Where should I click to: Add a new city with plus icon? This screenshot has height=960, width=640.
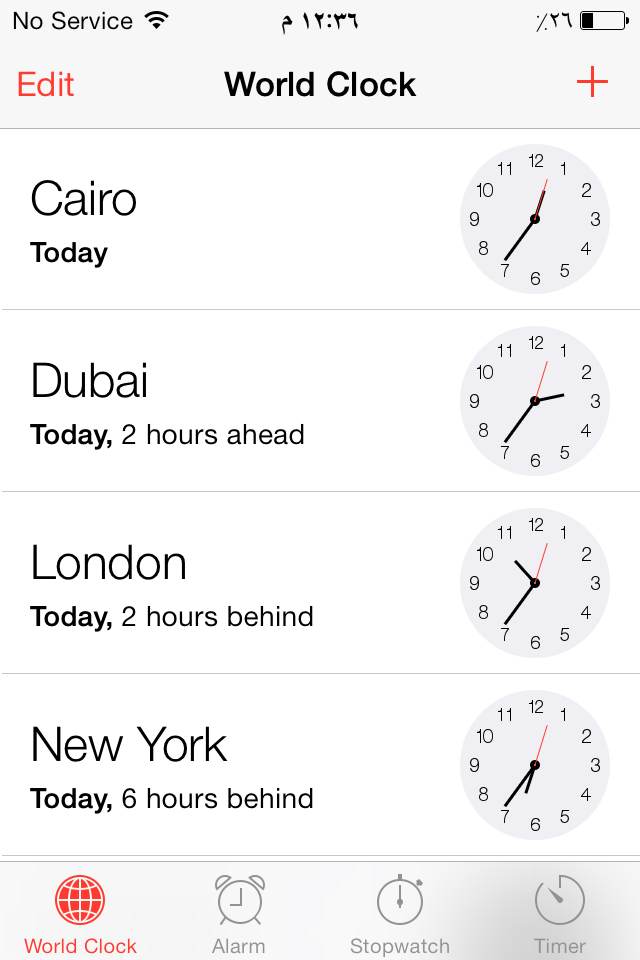592,83
